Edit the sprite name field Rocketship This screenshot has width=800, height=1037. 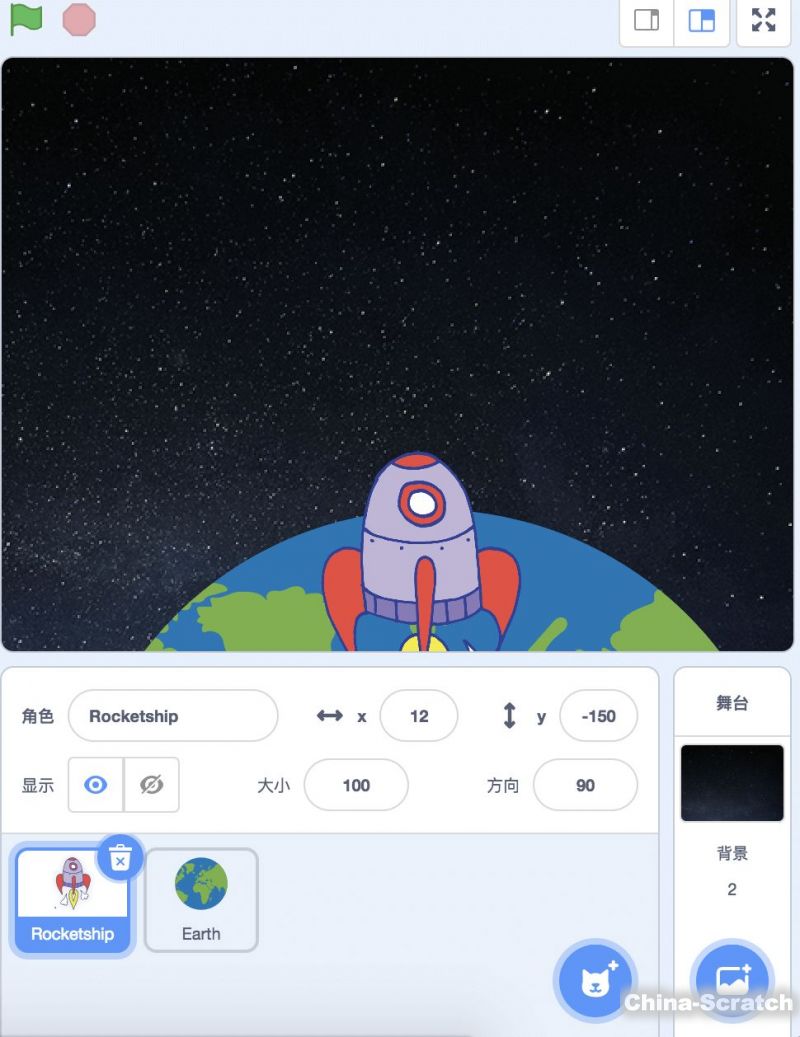point(172,716)
